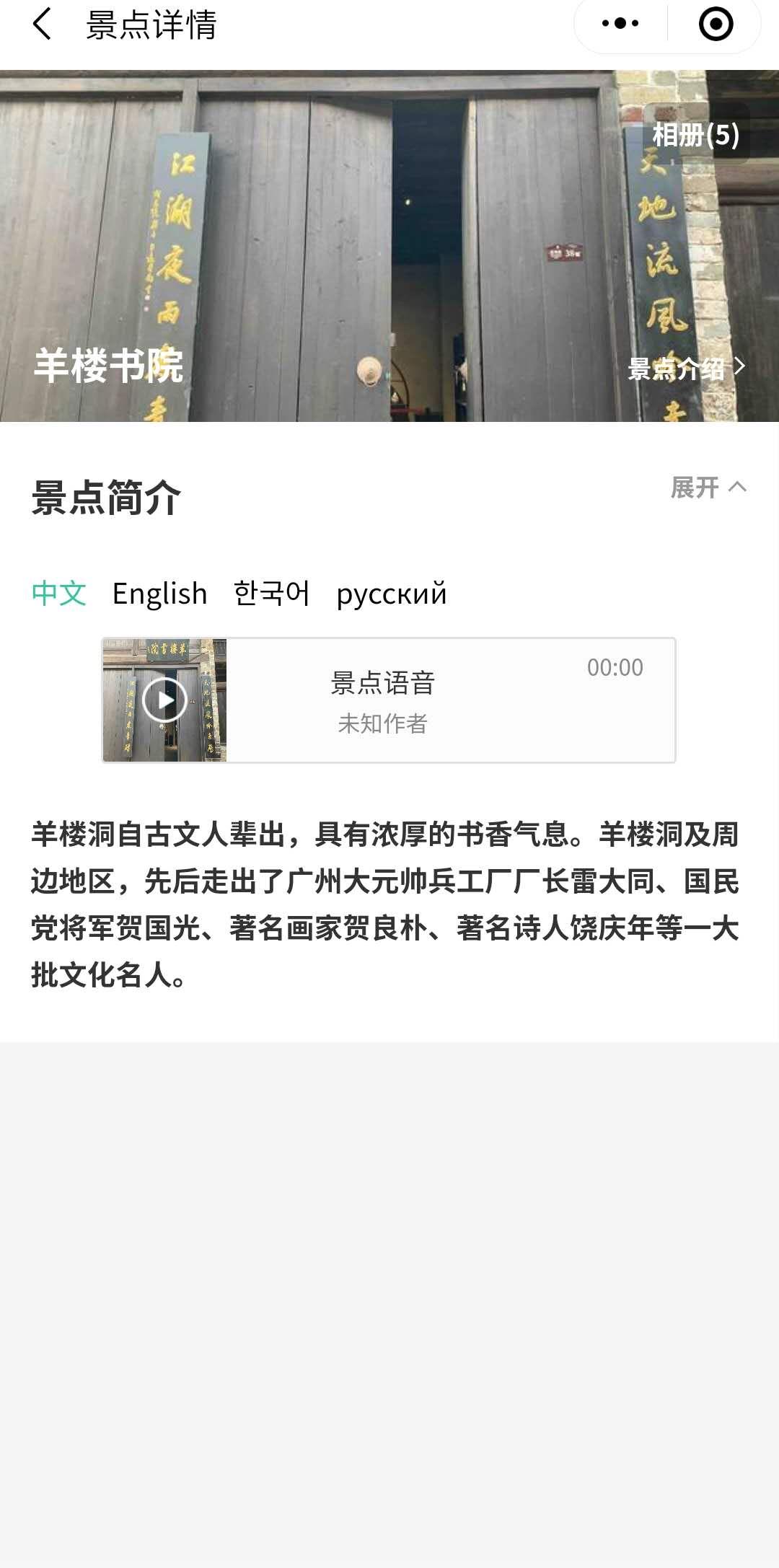779x1568 pixels.
Task: Switch introduction to 한국어
Action: click(271, 594)
